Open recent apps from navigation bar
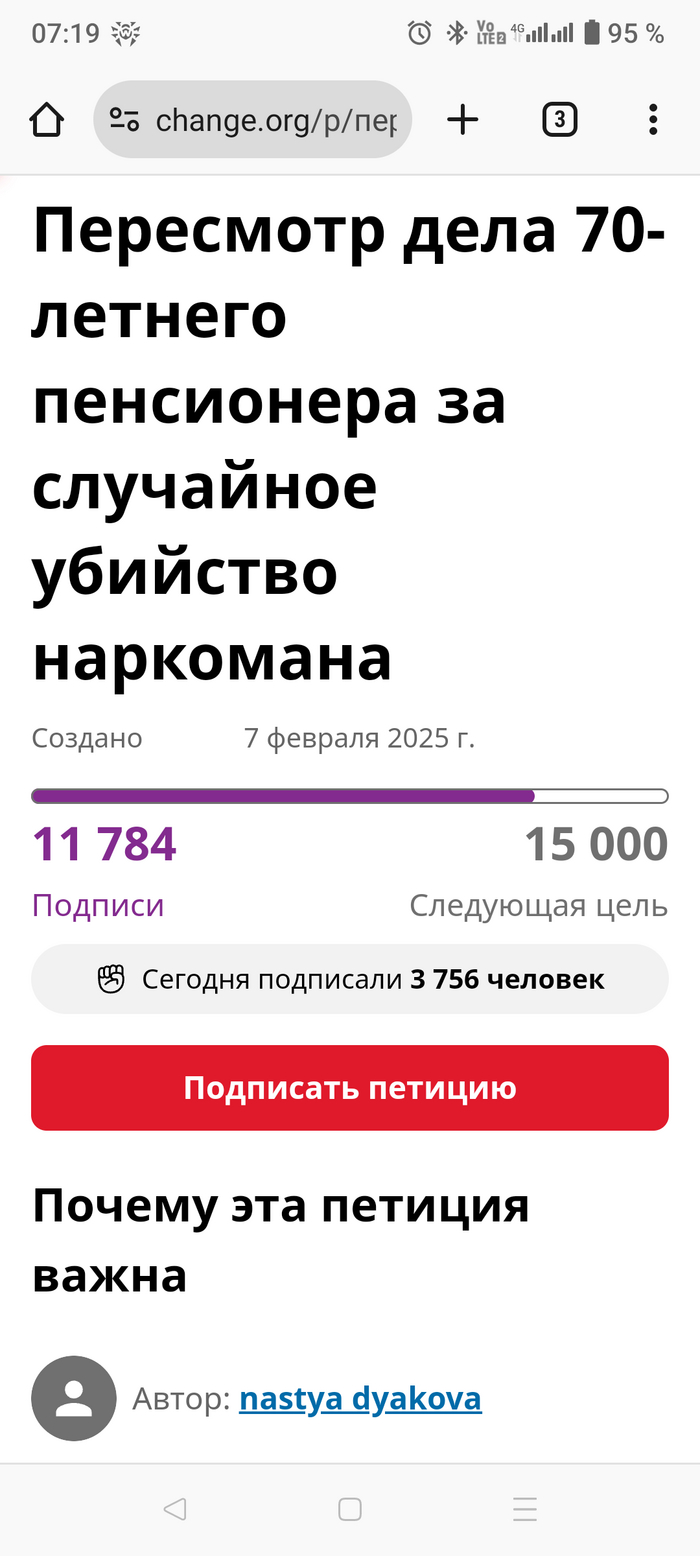Viewport: 700px width, 1556px height. (524, 1509)
